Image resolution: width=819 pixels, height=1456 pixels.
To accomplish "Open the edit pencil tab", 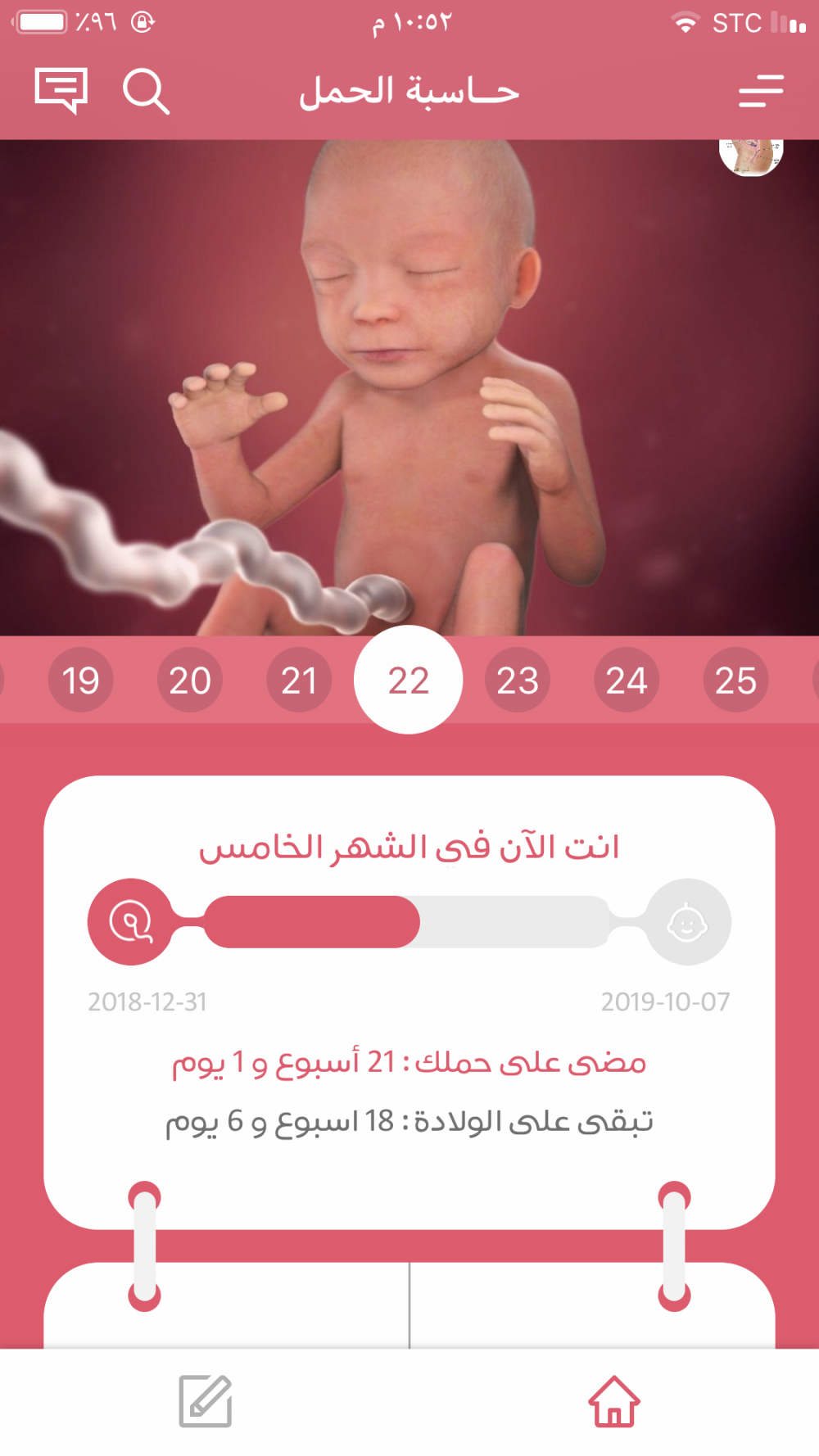I will [205, 1401].
